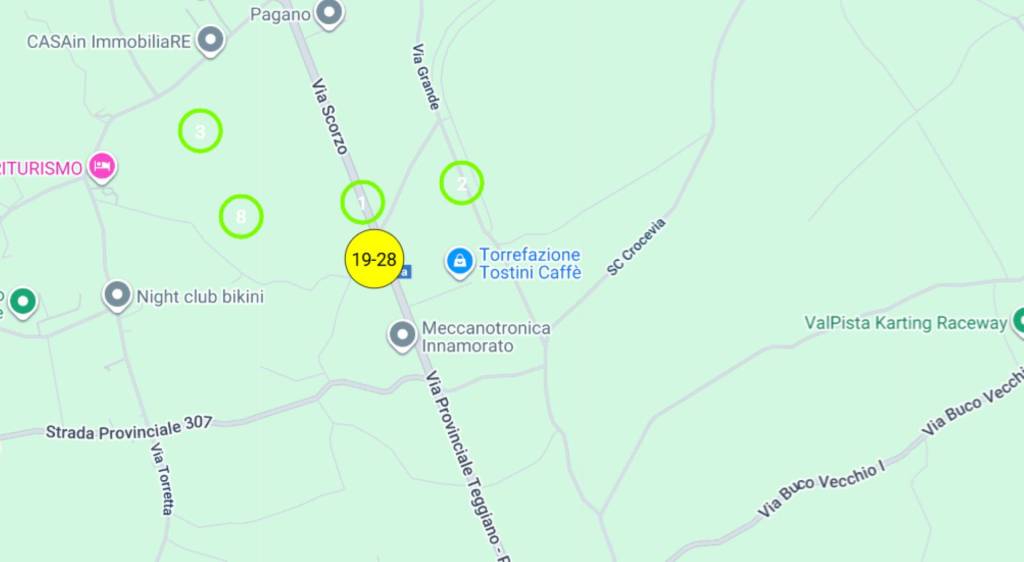Select the pink Agriturismo lodging pin
1024x562 pixels.
click(101, 166)
